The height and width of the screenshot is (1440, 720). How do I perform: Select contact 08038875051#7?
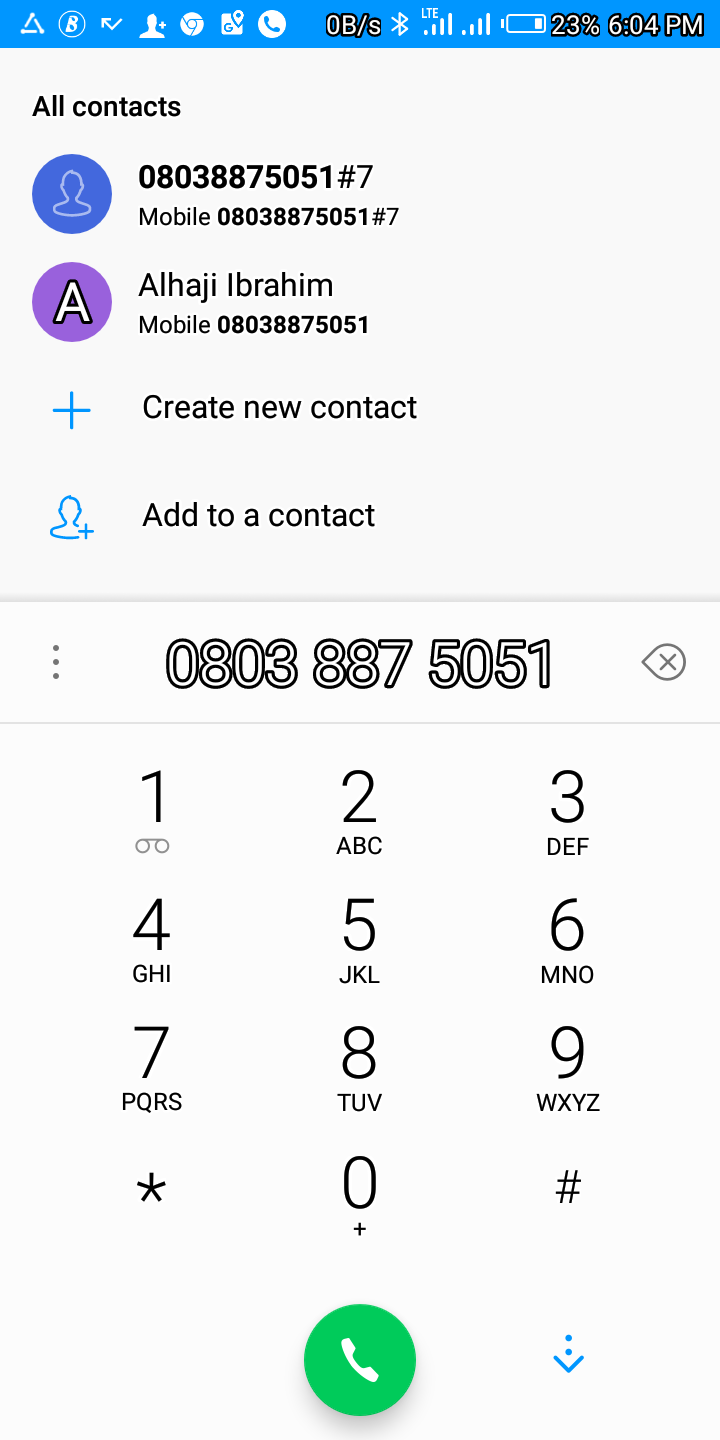[268, 194]
